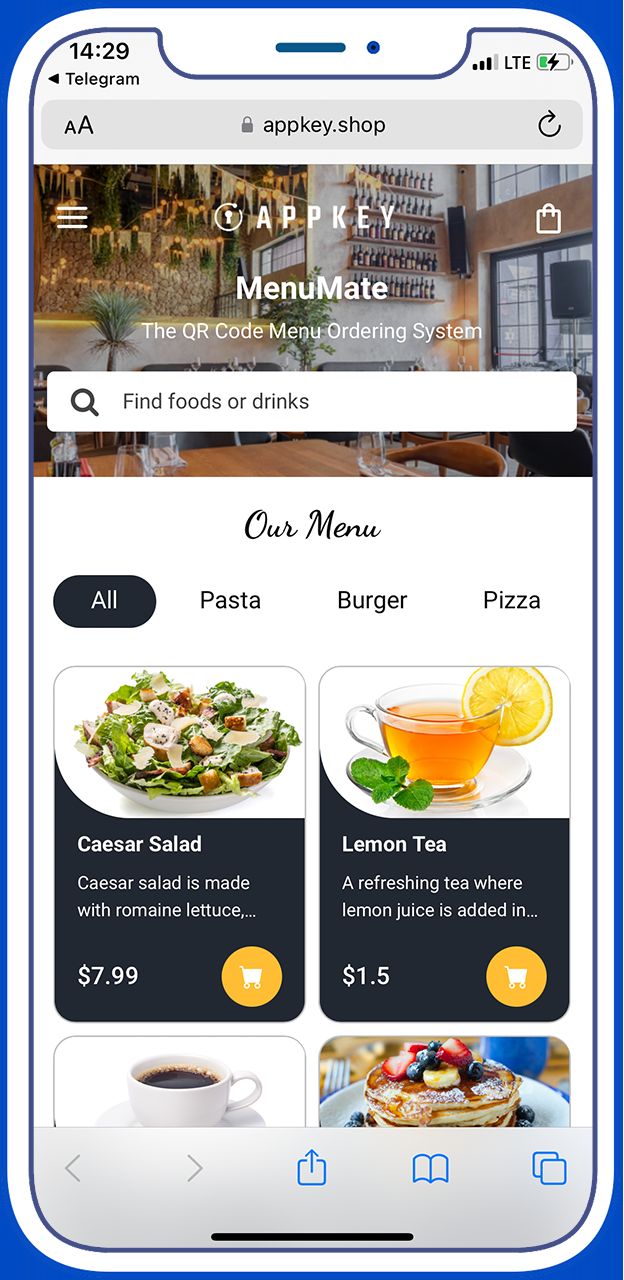The image size is (624, 1280).
Task: Reload the appkey.shop page
Action: click(x=548, y=125)
